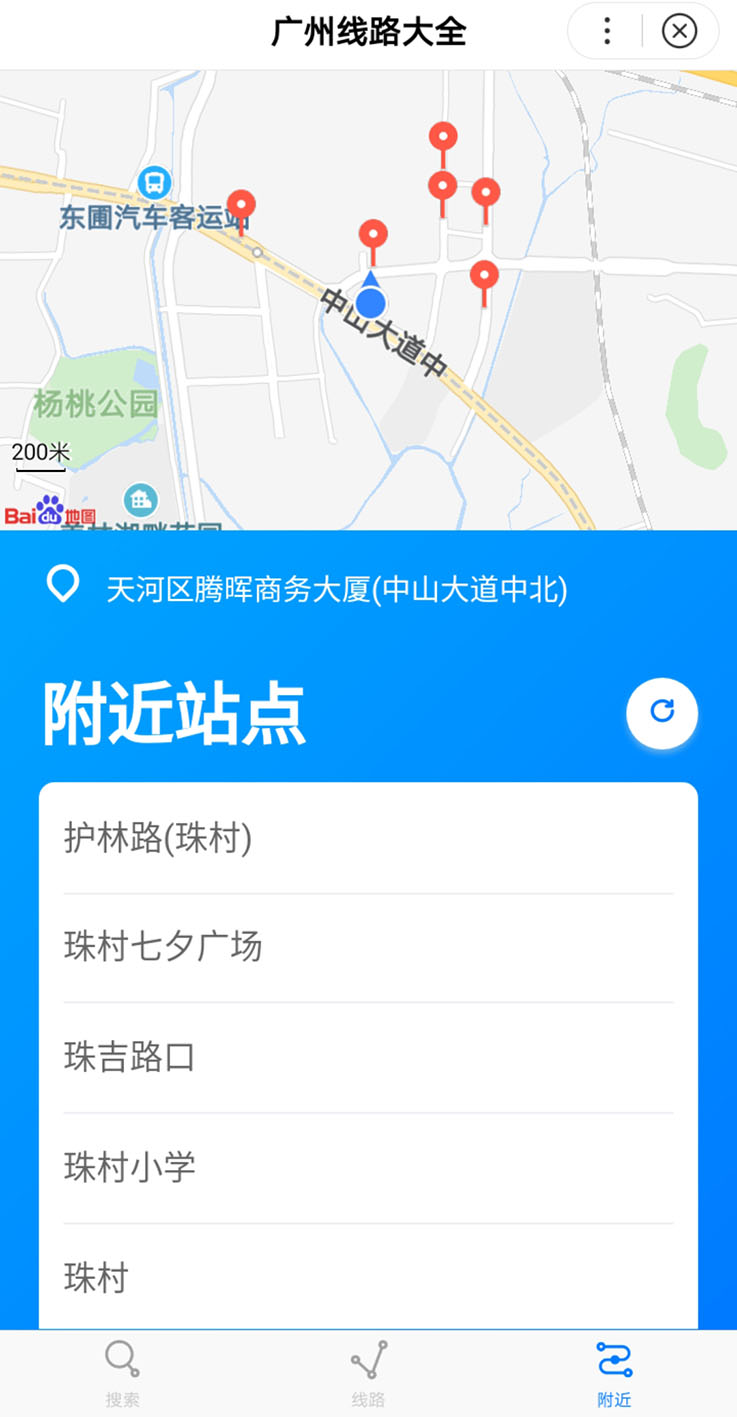Open the station 珠吉路口
This screenshot has width=737, height=1417.
point(368,1058)
